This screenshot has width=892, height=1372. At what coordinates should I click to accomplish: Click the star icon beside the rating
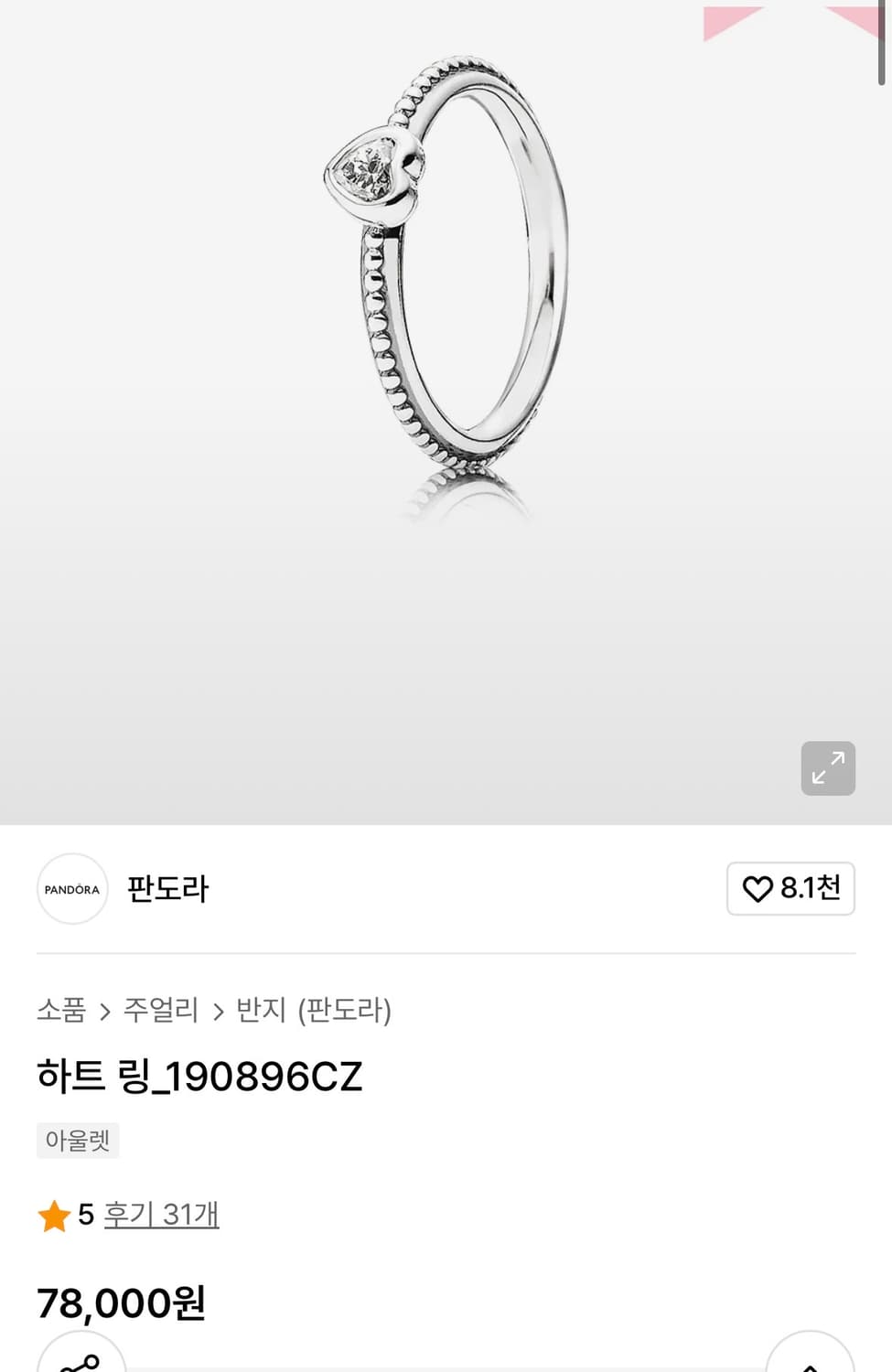coord(54,1214)
